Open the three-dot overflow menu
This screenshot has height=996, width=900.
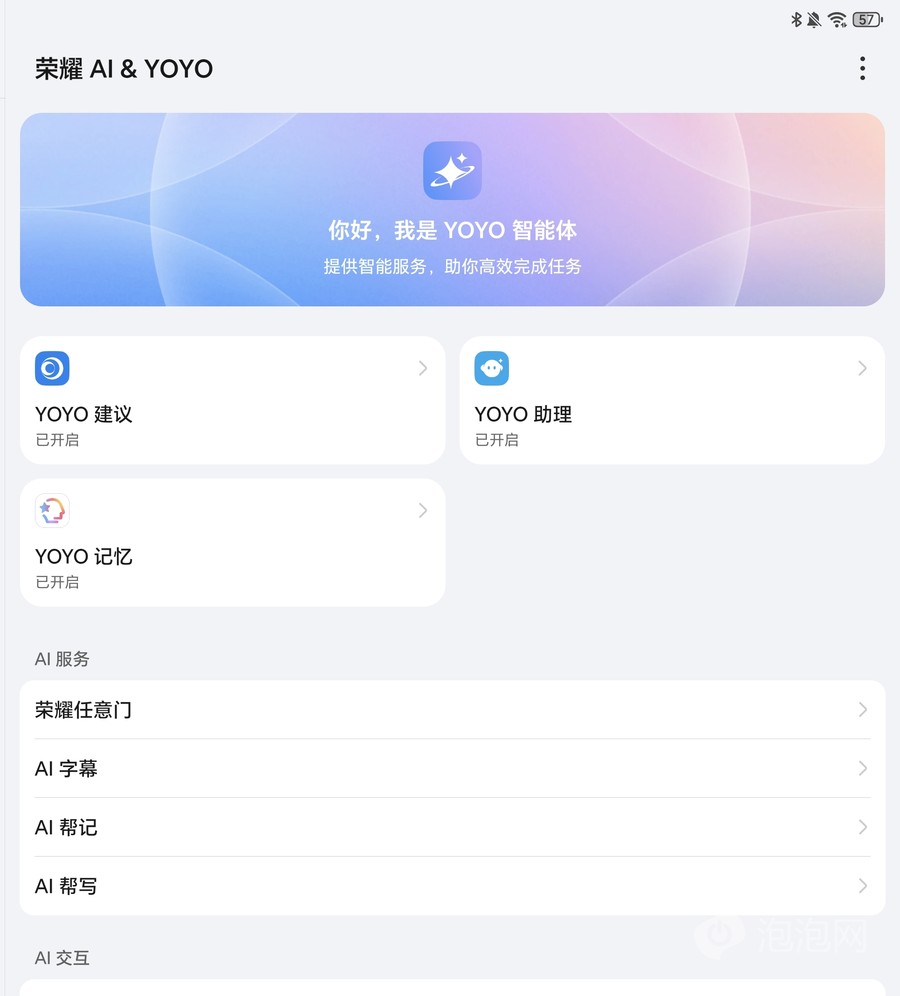click(x=862, y=68)
